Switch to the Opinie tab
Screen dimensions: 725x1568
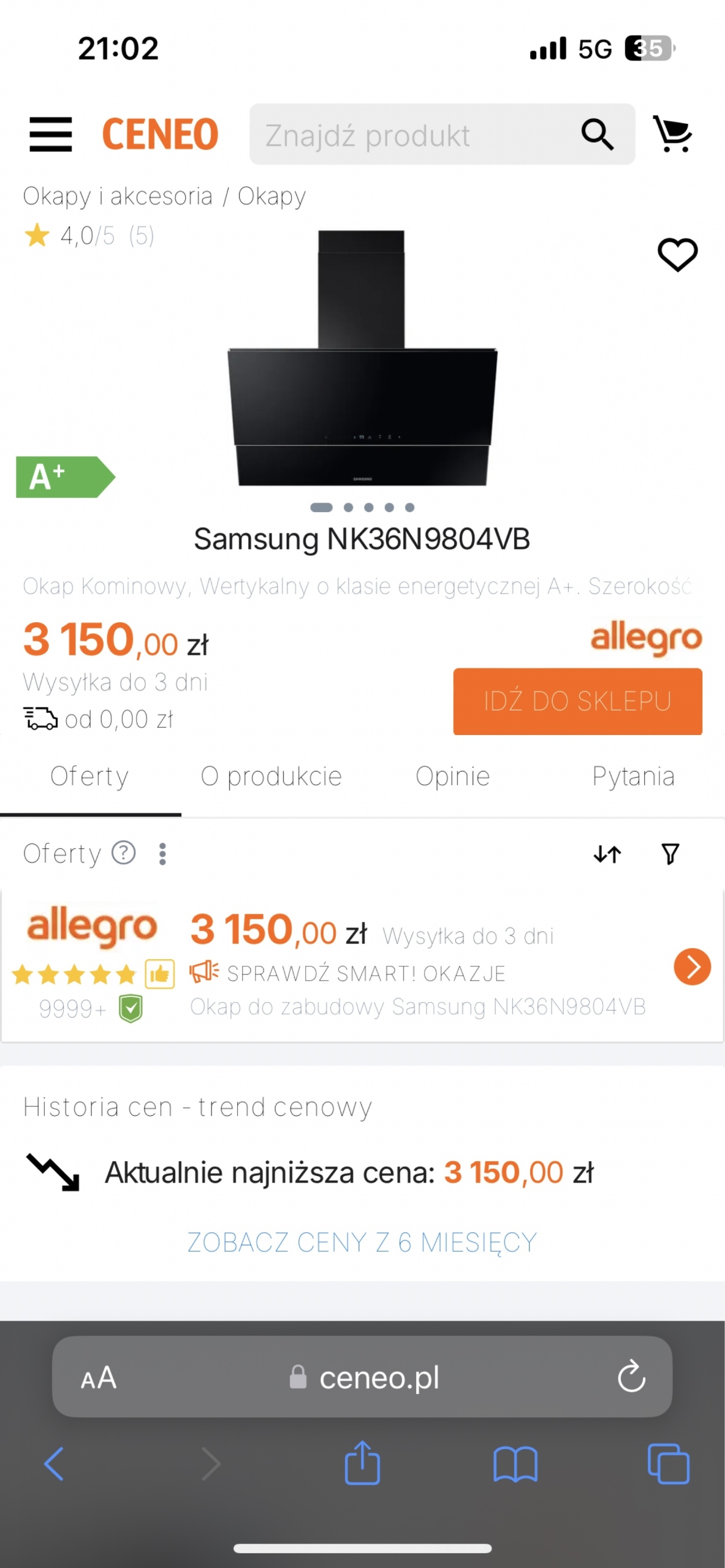452,777
